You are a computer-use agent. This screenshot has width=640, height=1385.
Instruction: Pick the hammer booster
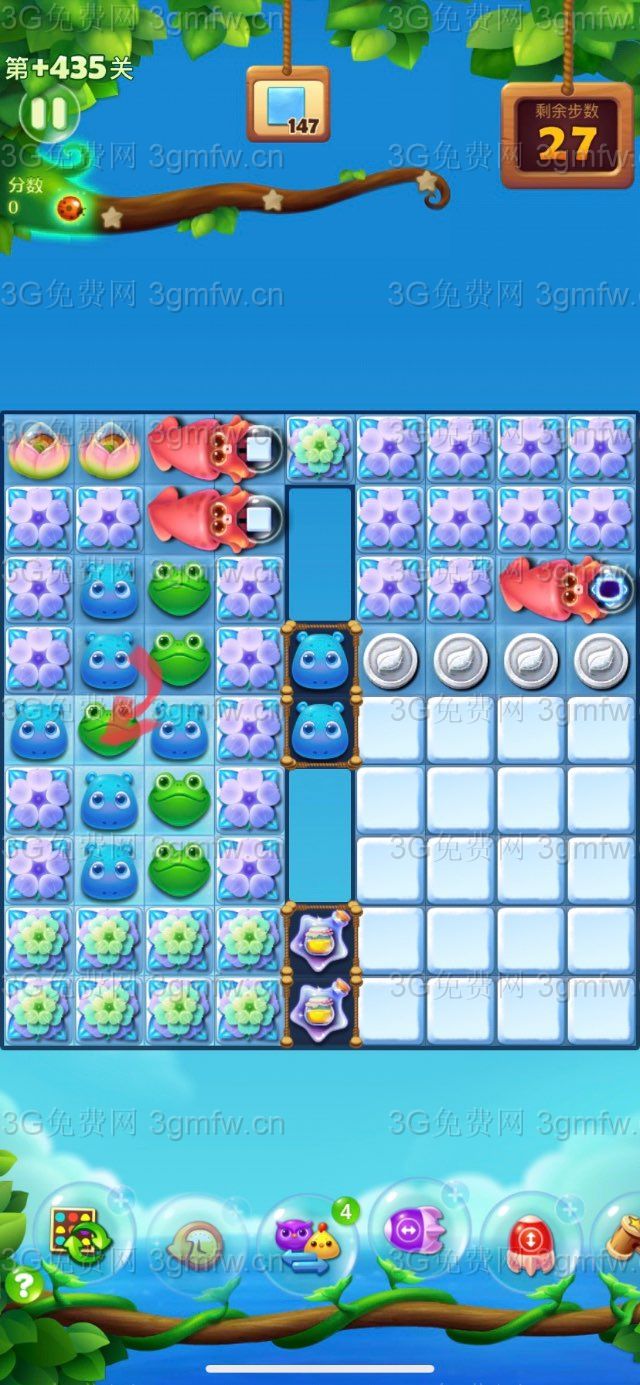tap(624, 1240)
